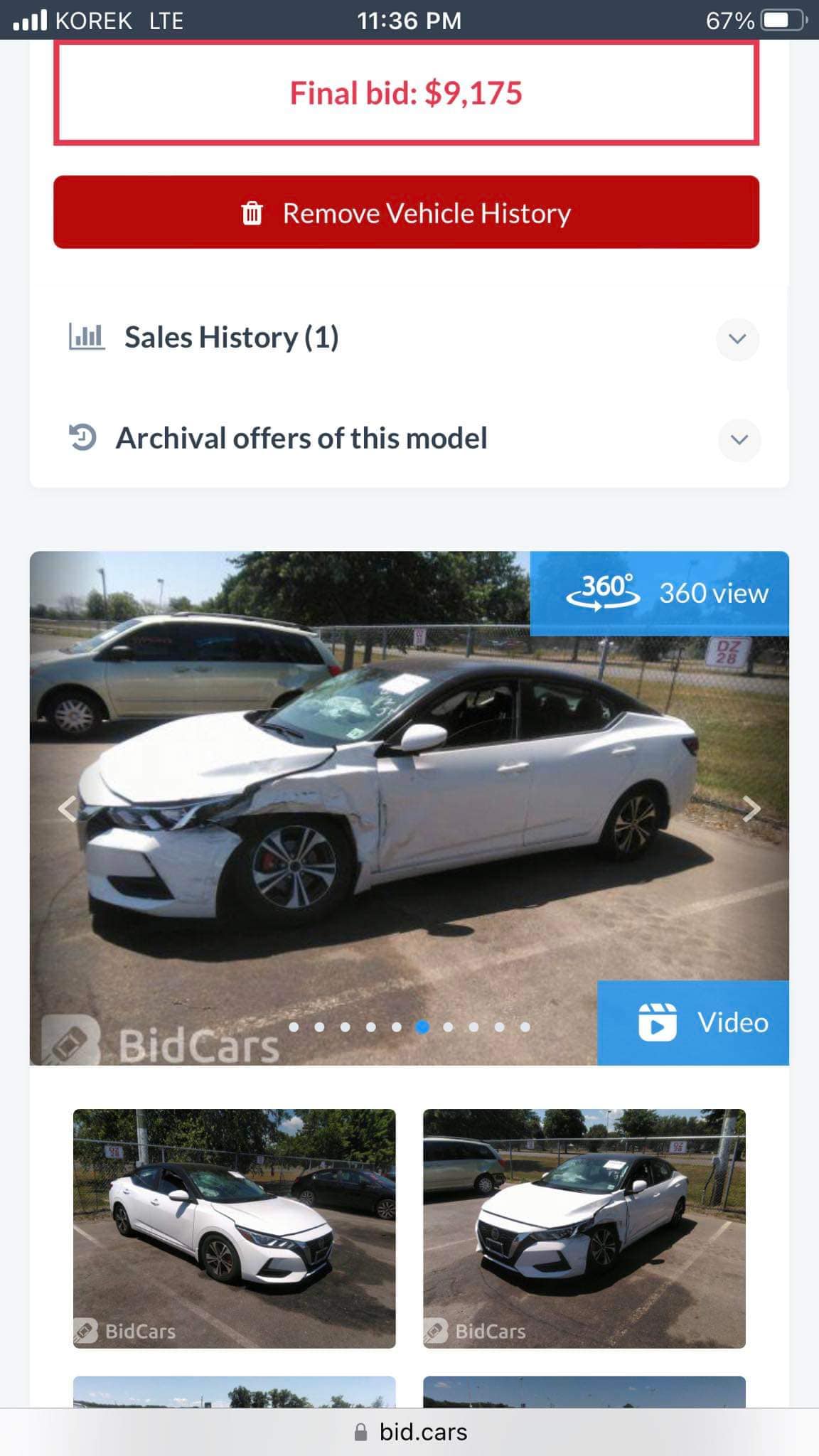Play the vehicle video
Screen dimensions: 819x1456
693,1022
